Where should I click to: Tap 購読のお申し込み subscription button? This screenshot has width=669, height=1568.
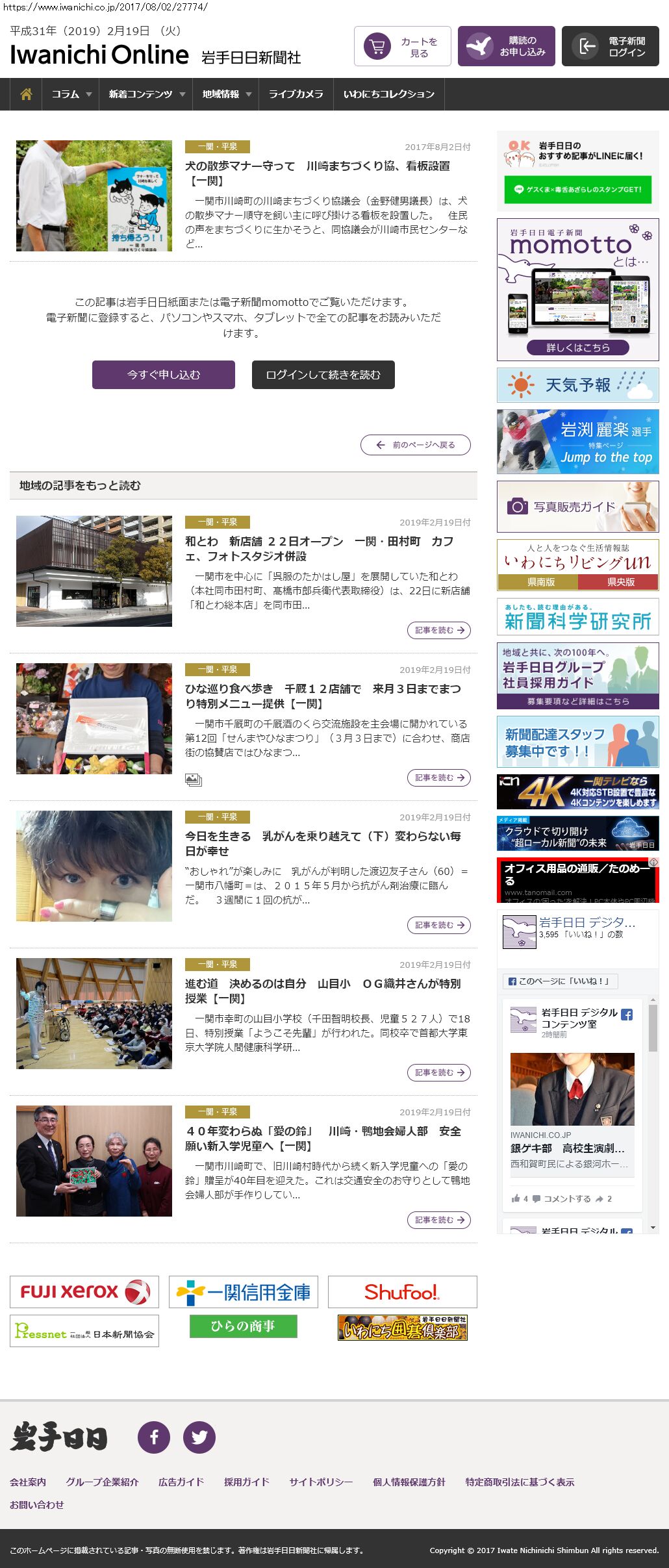pos(507,47)
